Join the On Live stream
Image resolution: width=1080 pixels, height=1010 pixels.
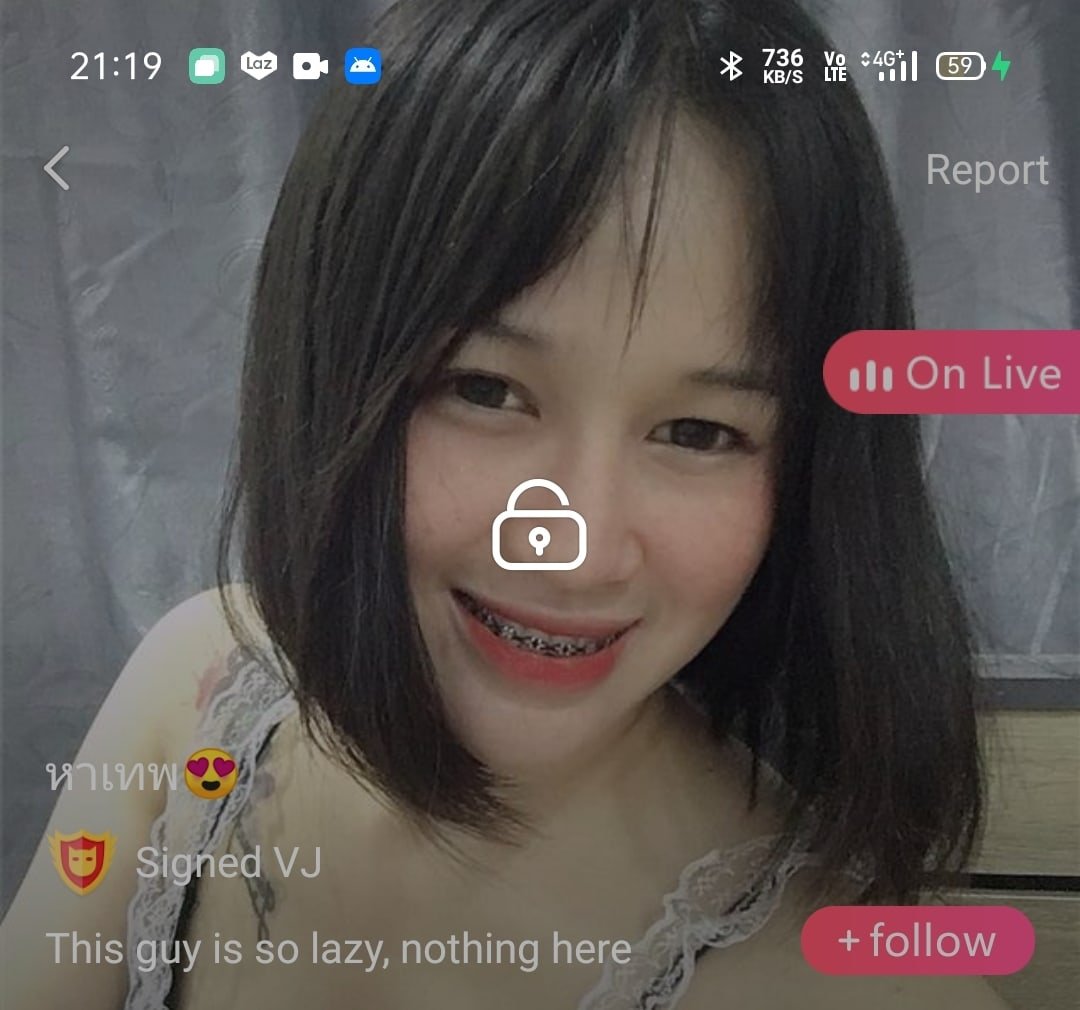point(952,373)
